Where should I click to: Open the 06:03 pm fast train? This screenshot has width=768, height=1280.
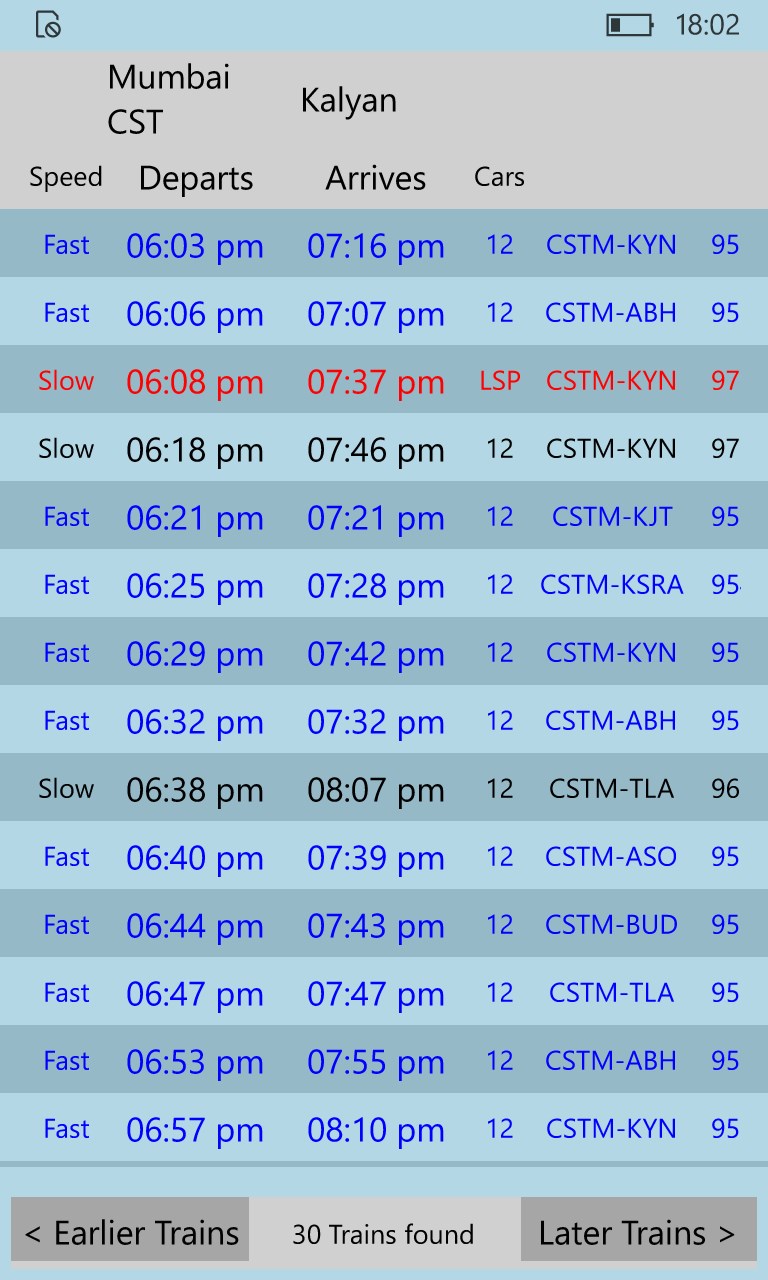384,245
